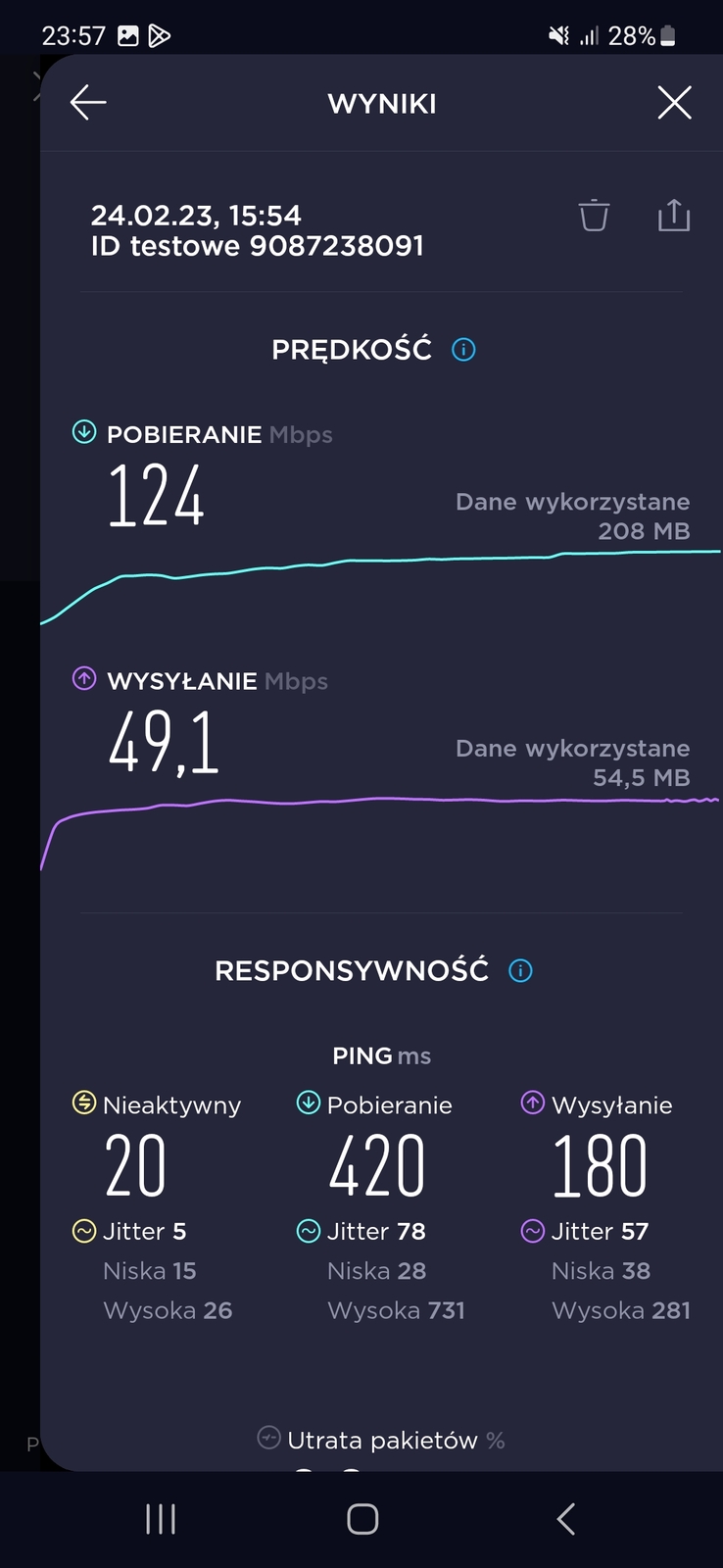Open info about Prędkość
Image resolution: width=723 pixels, height=1568 pixels.
(463, 350)
